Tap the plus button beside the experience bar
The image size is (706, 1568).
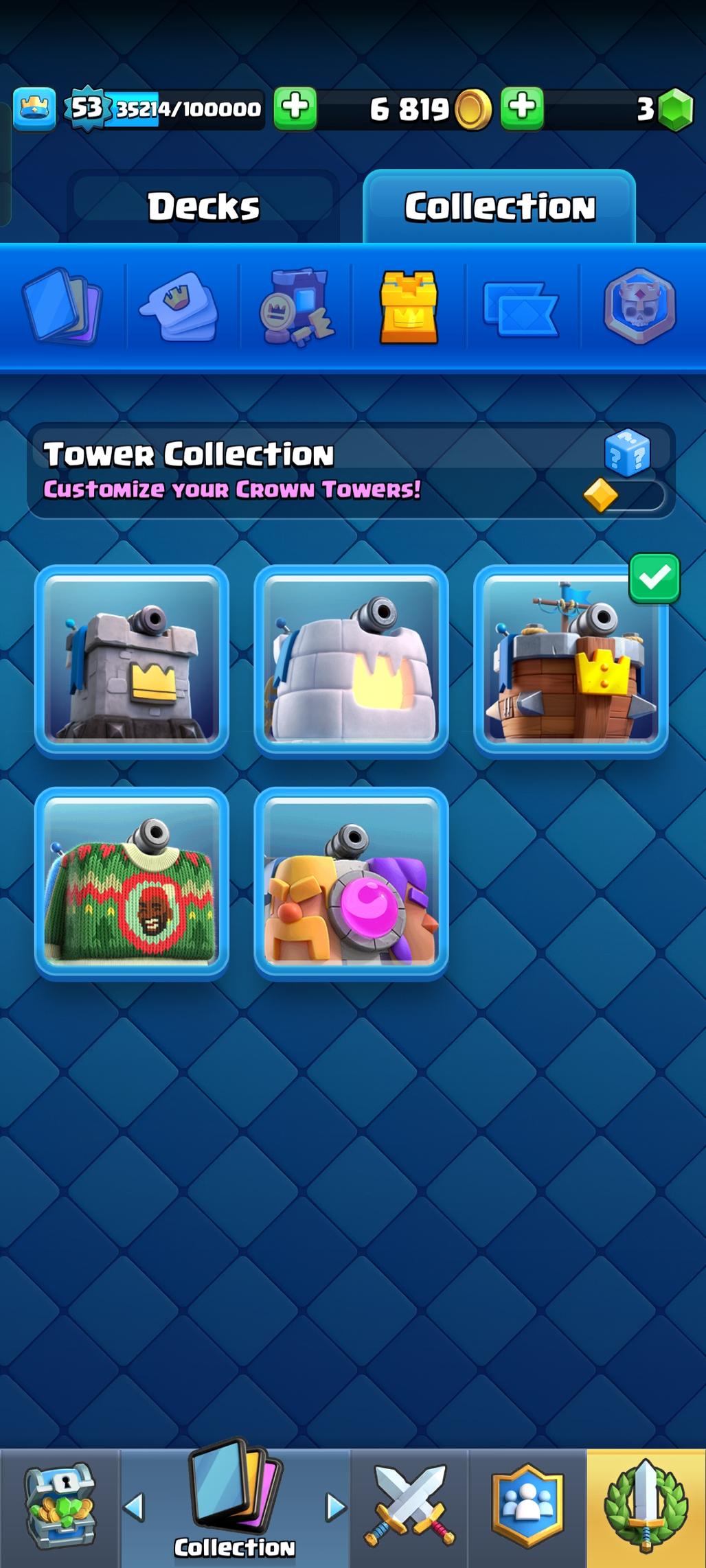tap(295, 108)
